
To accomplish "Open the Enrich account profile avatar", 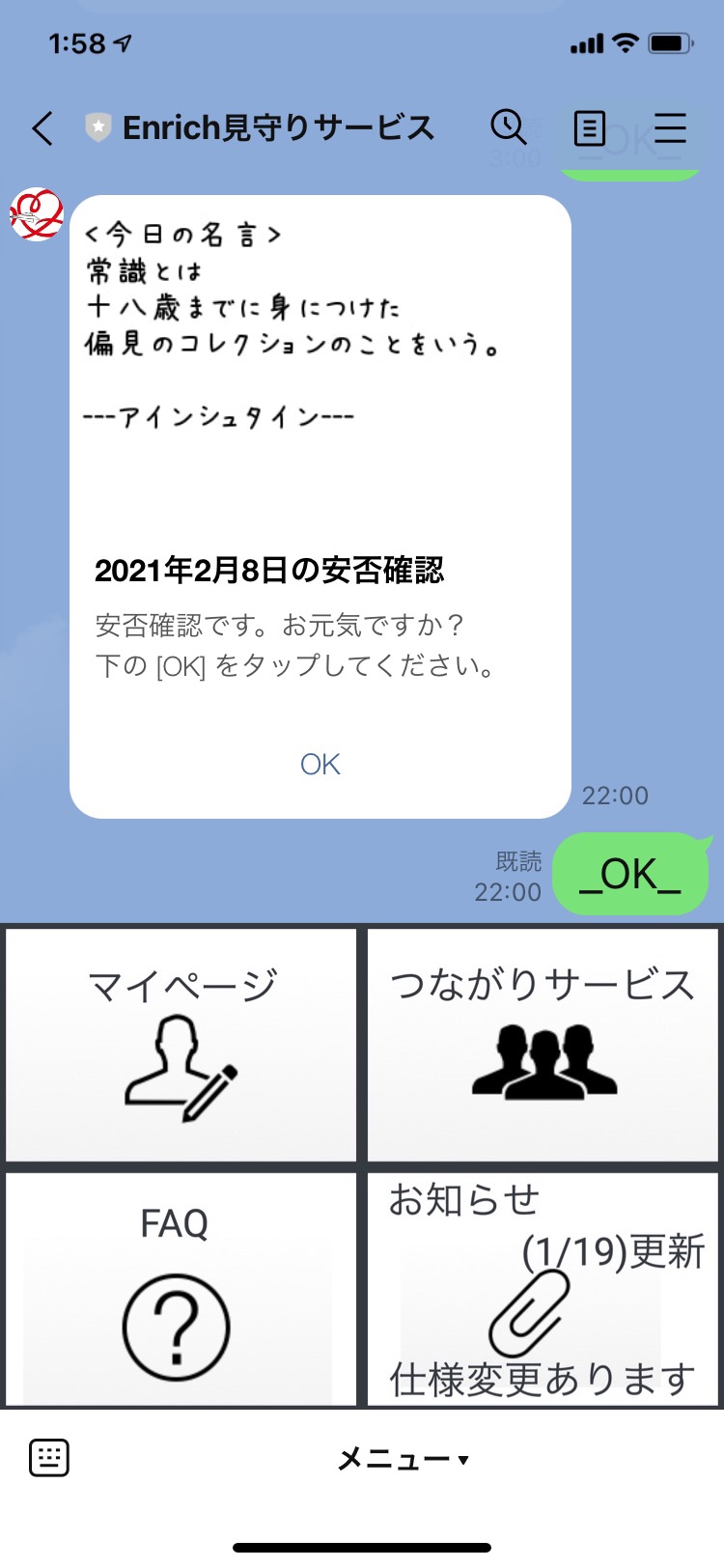I will 37,214.
